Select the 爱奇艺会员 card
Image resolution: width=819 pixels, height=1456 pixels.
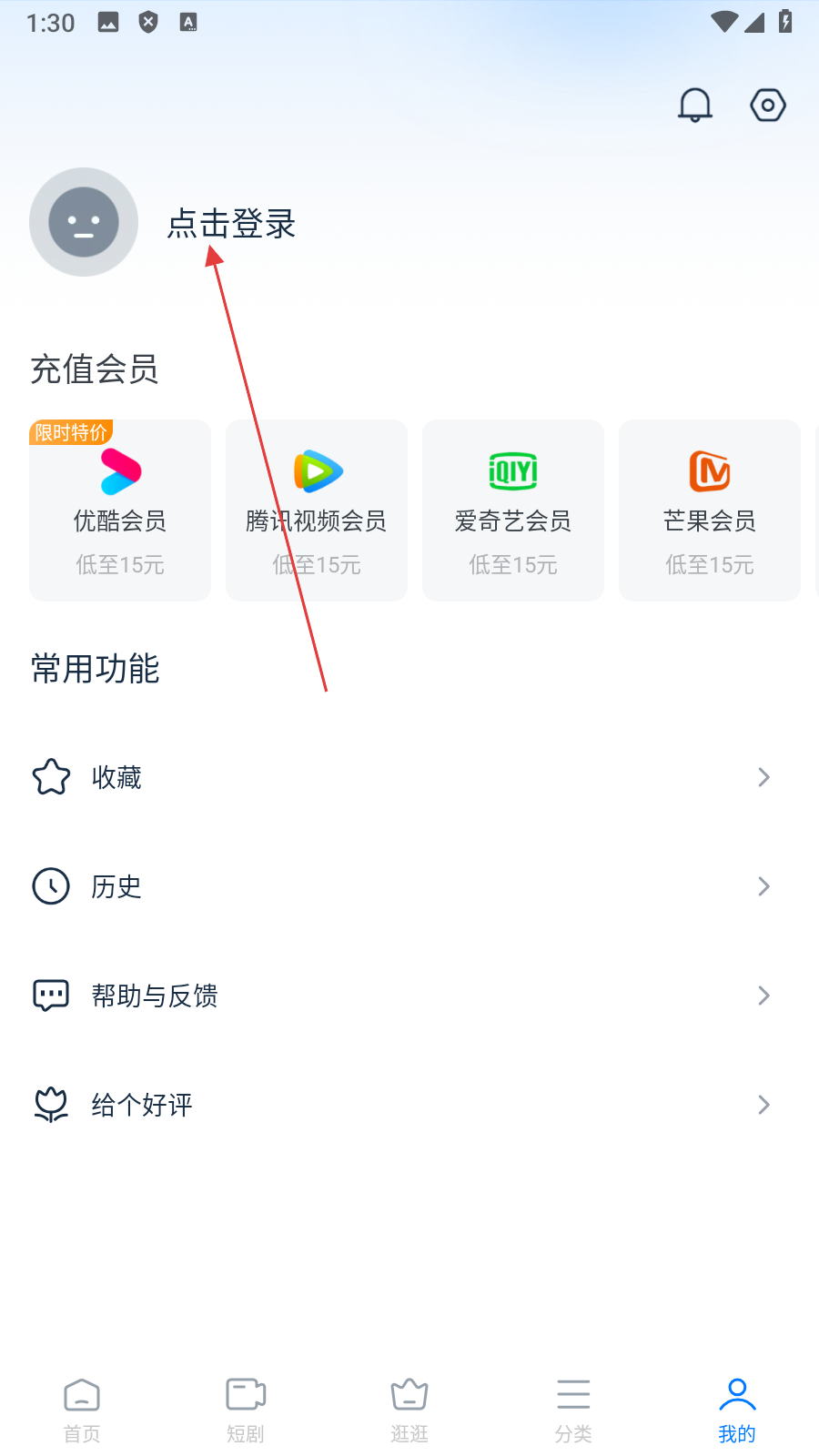513,510
